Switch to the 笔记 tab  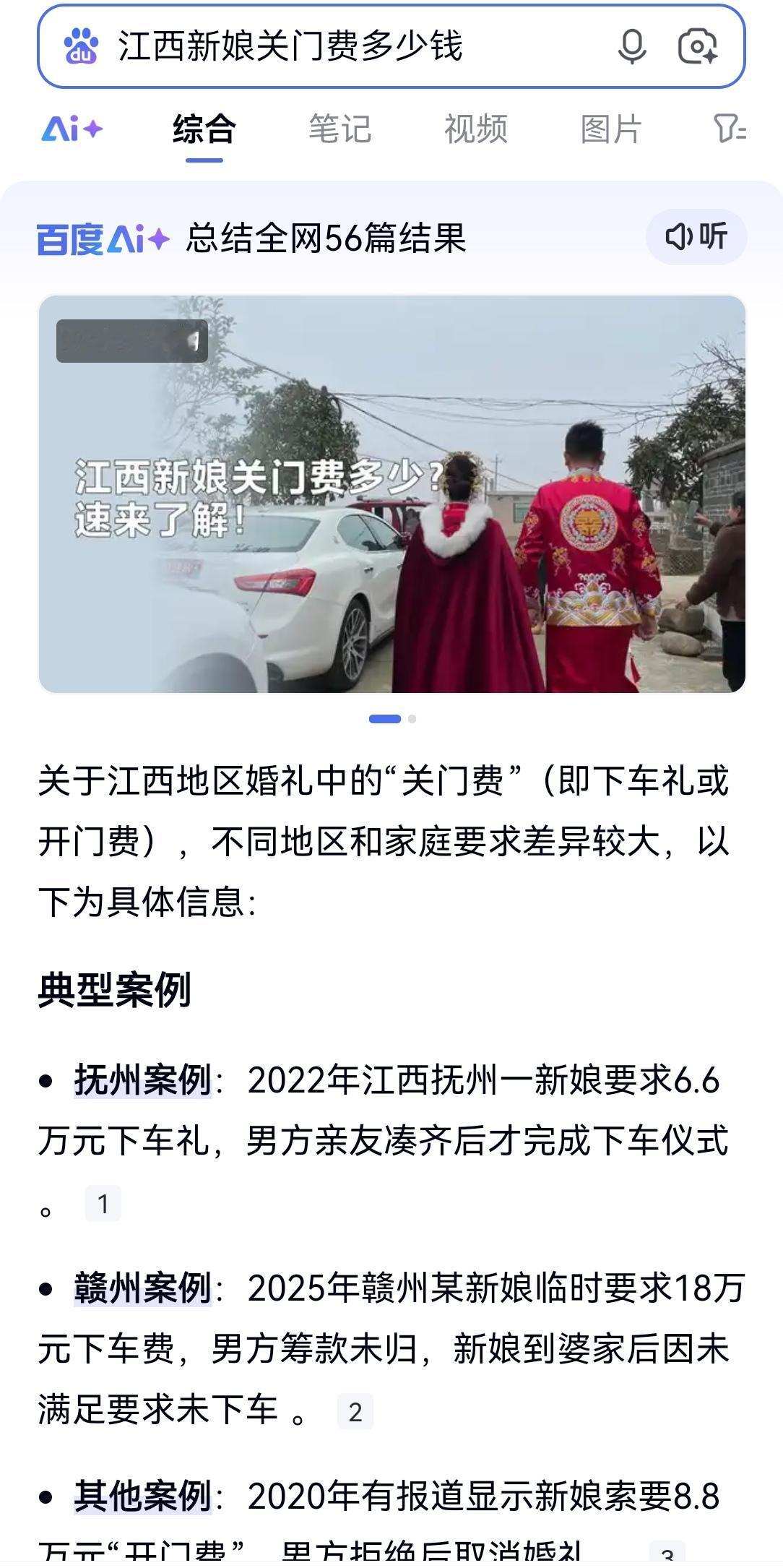tap(339, 129)
